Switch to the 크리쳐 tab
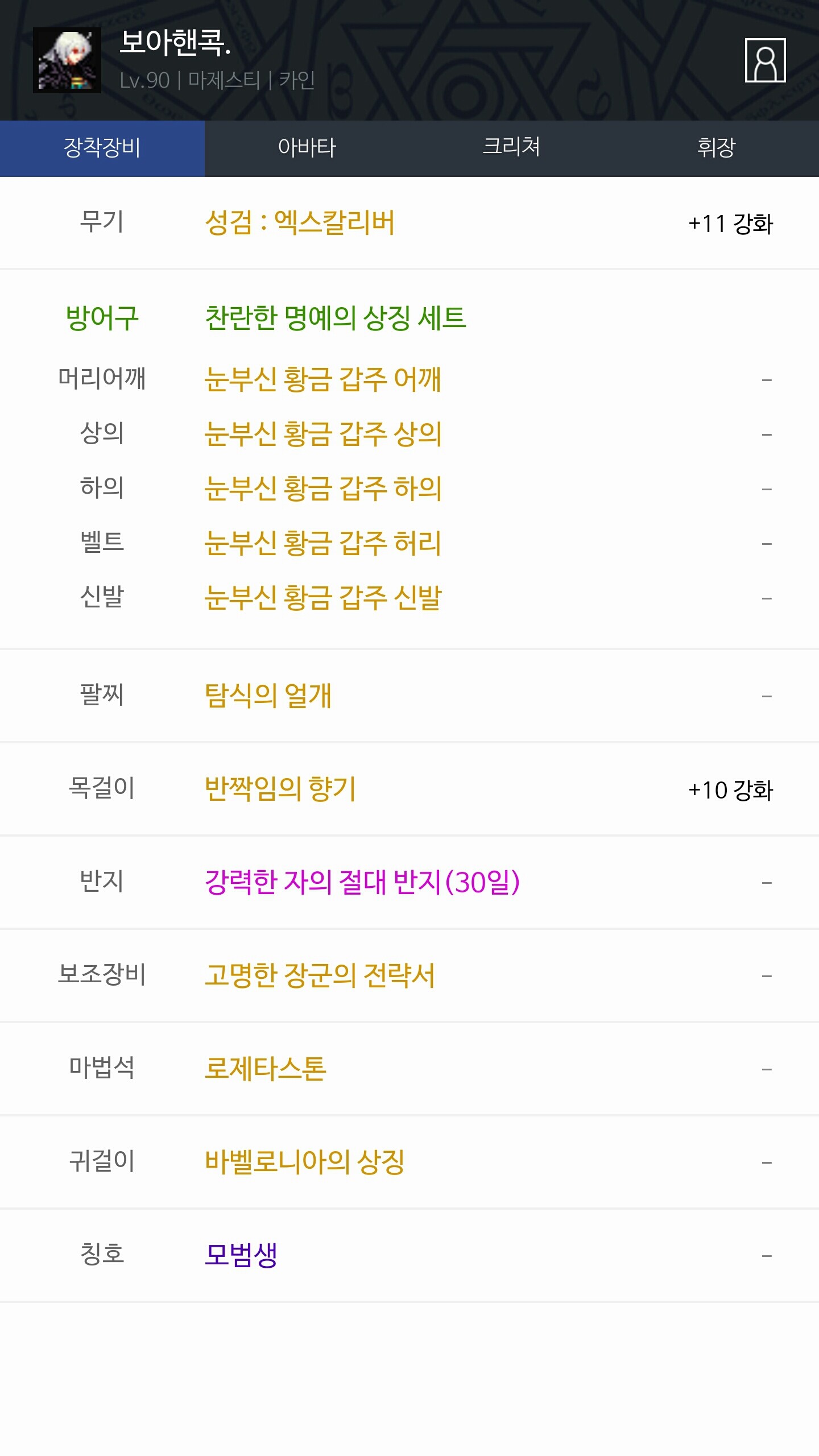The width and height of the screenshot is (819, 1456). [x=512, y=148]
